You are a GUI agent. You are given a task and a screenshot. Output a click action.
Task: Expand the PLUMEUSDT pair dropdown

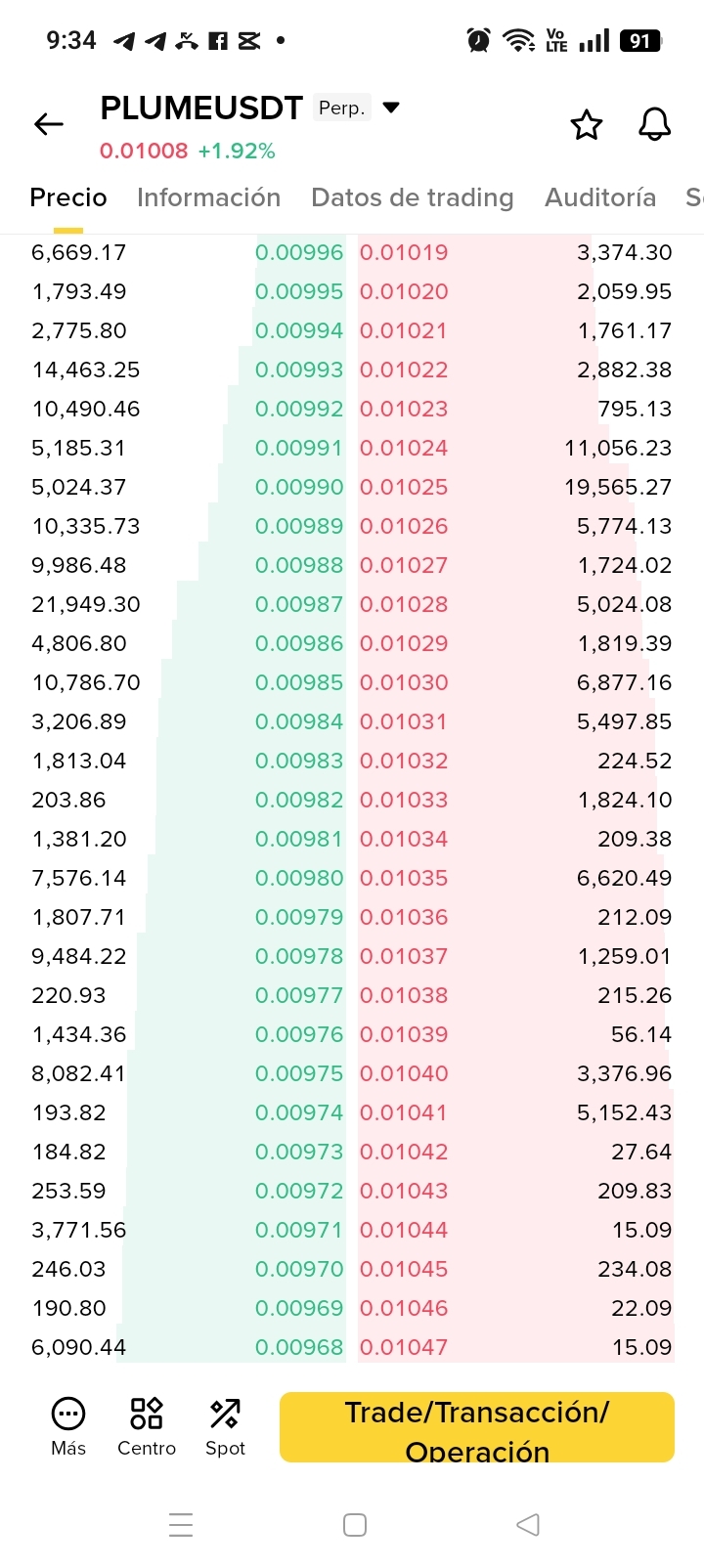pos(391,108)
